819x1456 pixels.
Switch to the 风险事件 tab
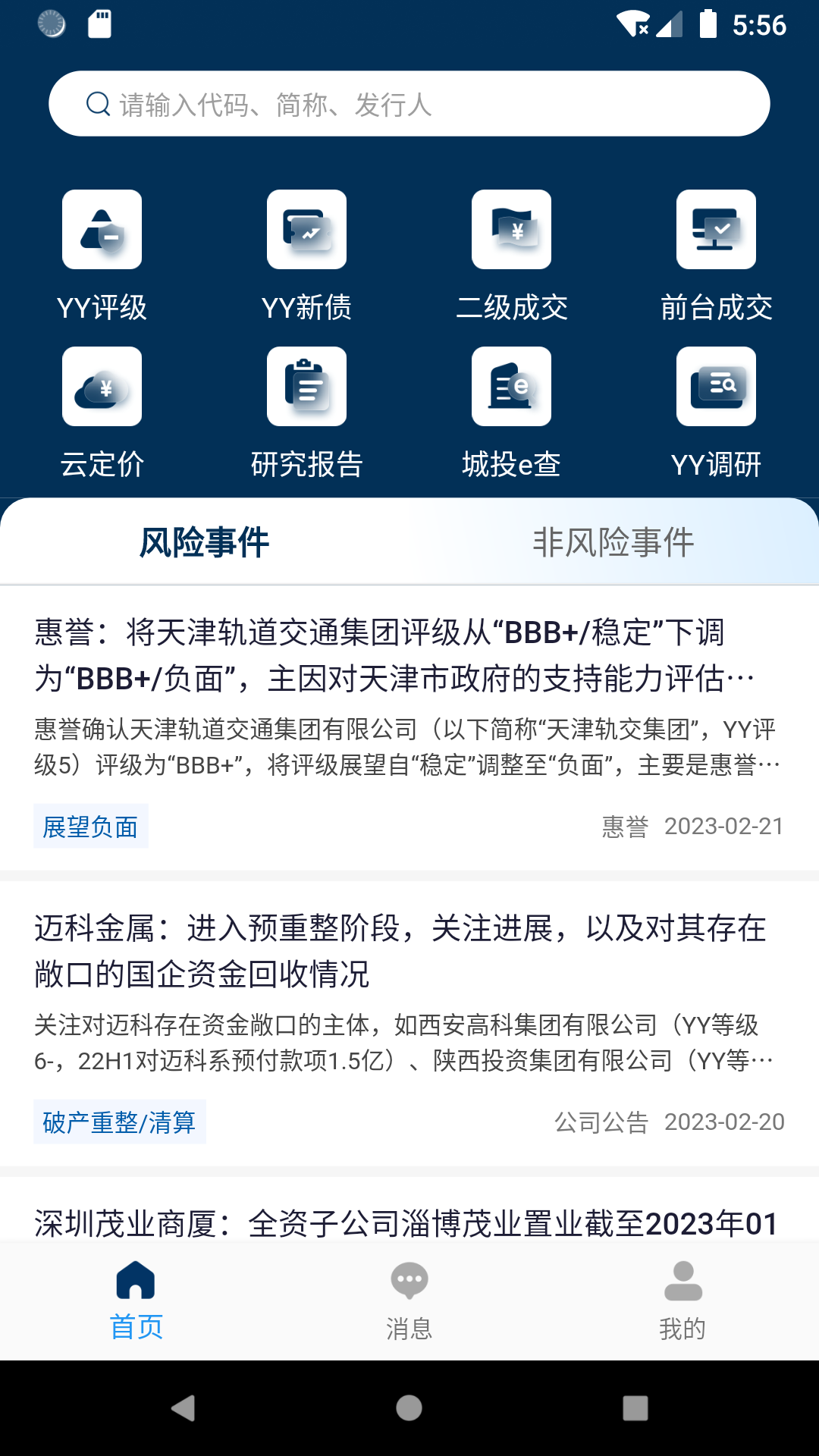click(205, 542)
